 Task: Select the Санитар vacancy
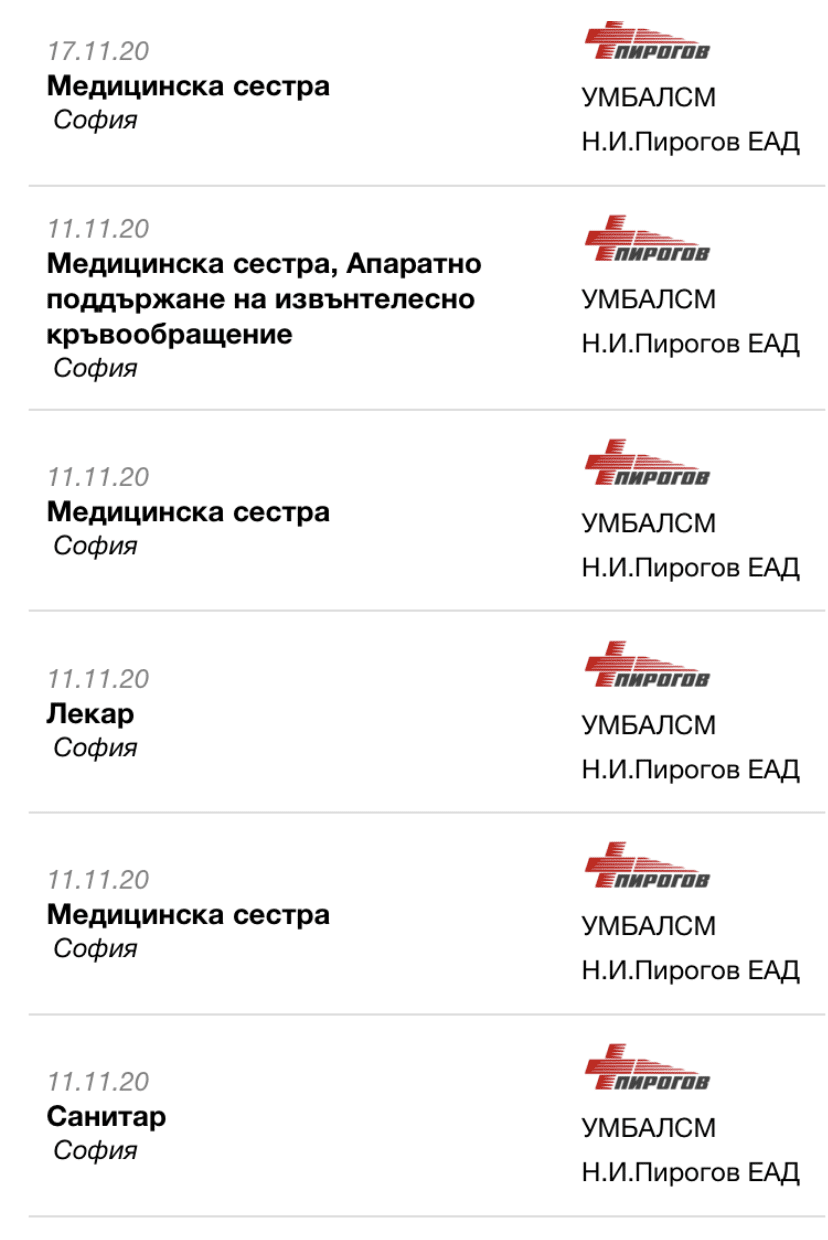(106, 1116)
